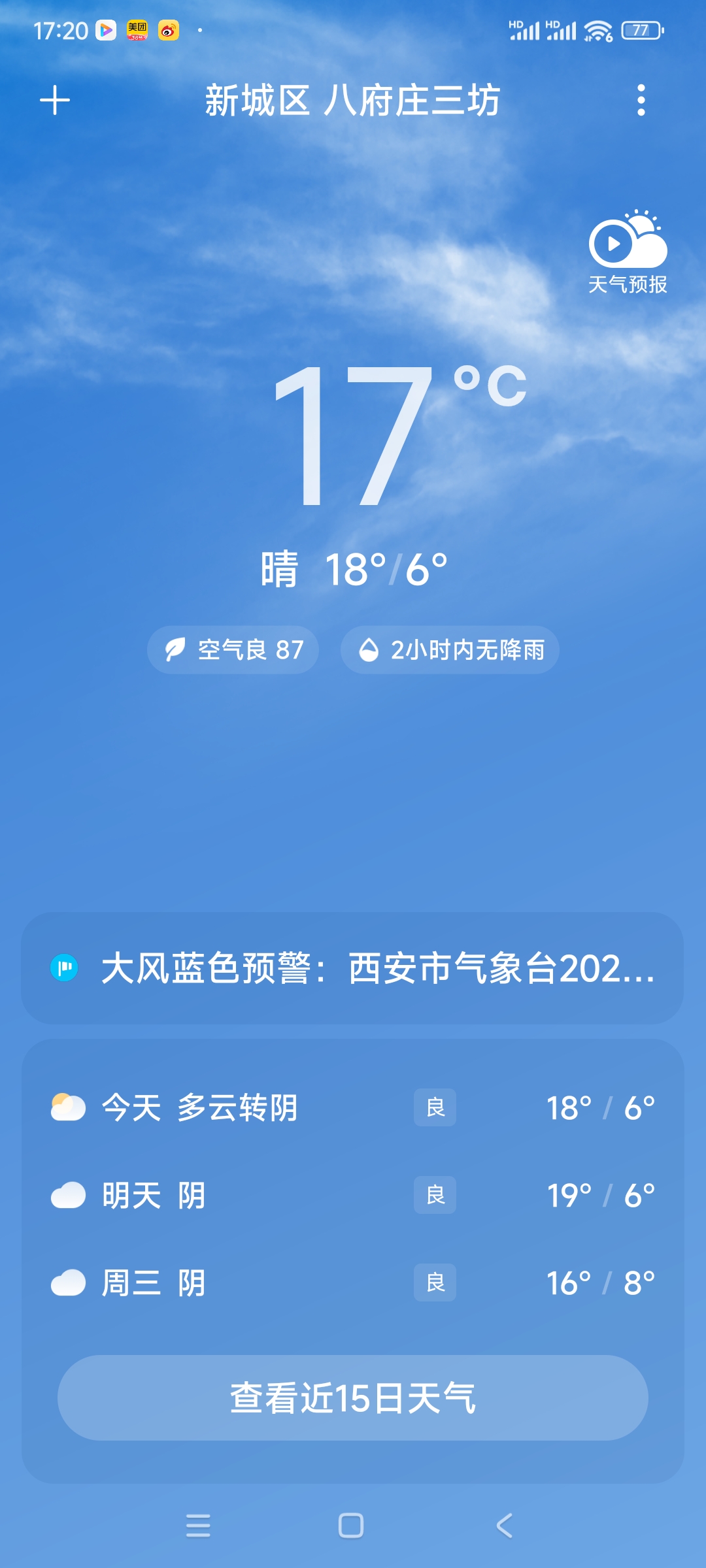Image resolution: width=706 pixels, height=1568 pixels.
Task: Open the 大风蓝色预警 wind warning alert
Action: coord(352,968)
